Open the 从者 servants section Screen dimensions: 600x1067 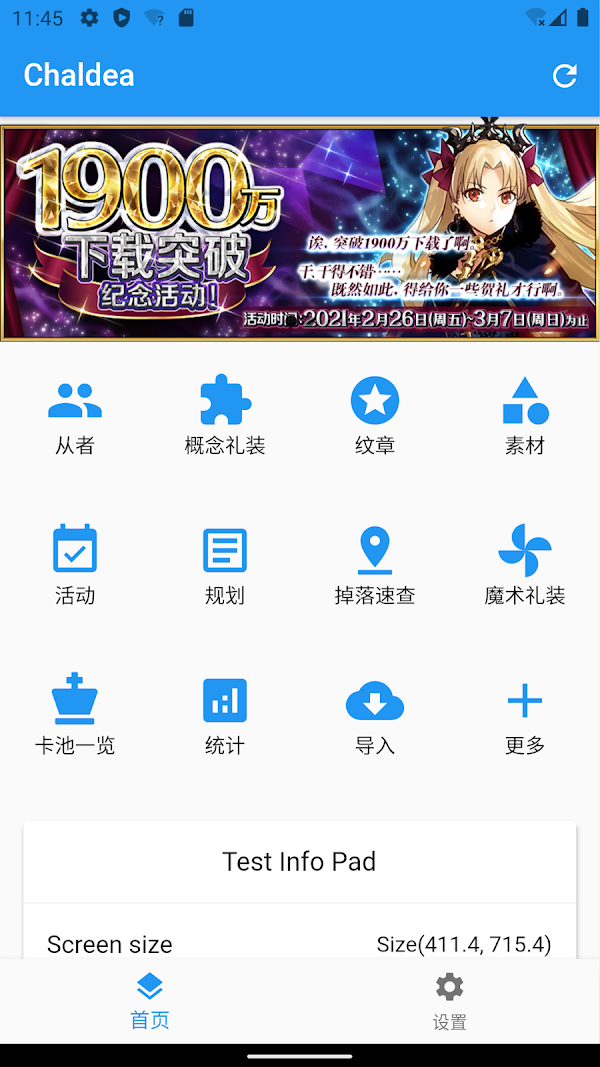(75, 417)
